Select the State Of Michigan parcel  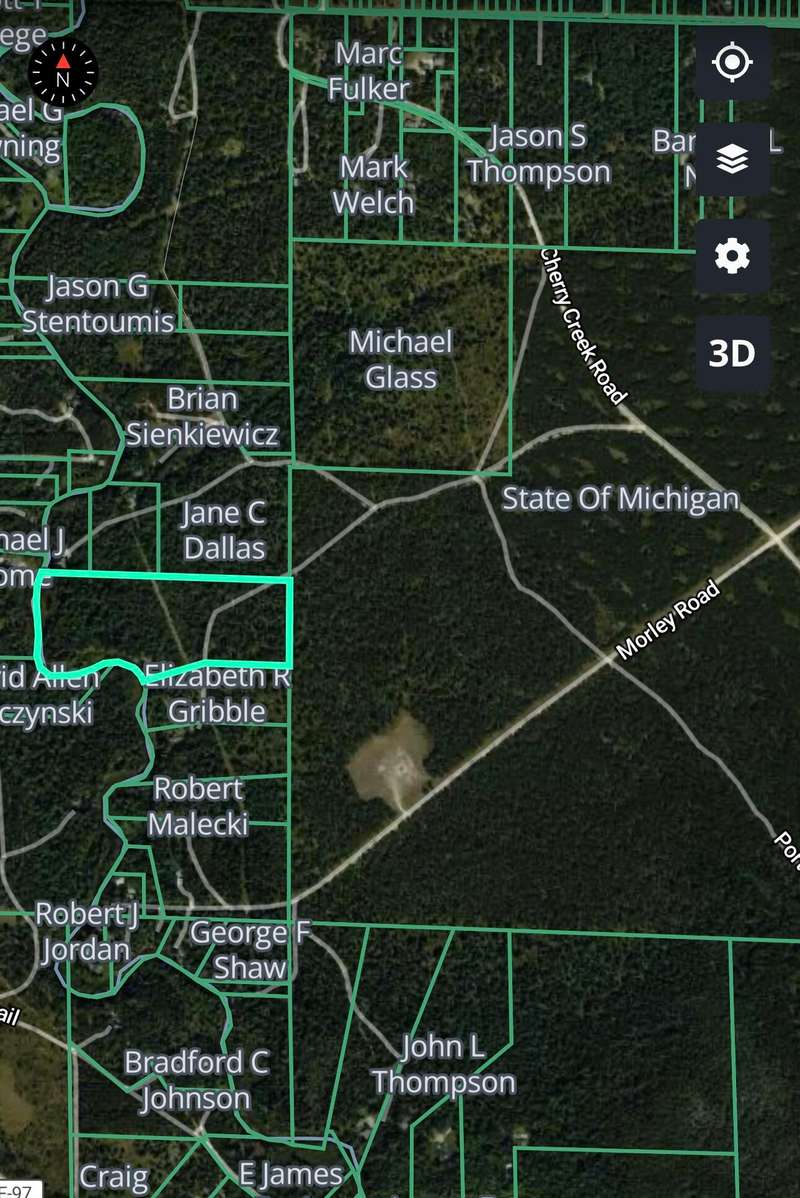pos(620,498)
